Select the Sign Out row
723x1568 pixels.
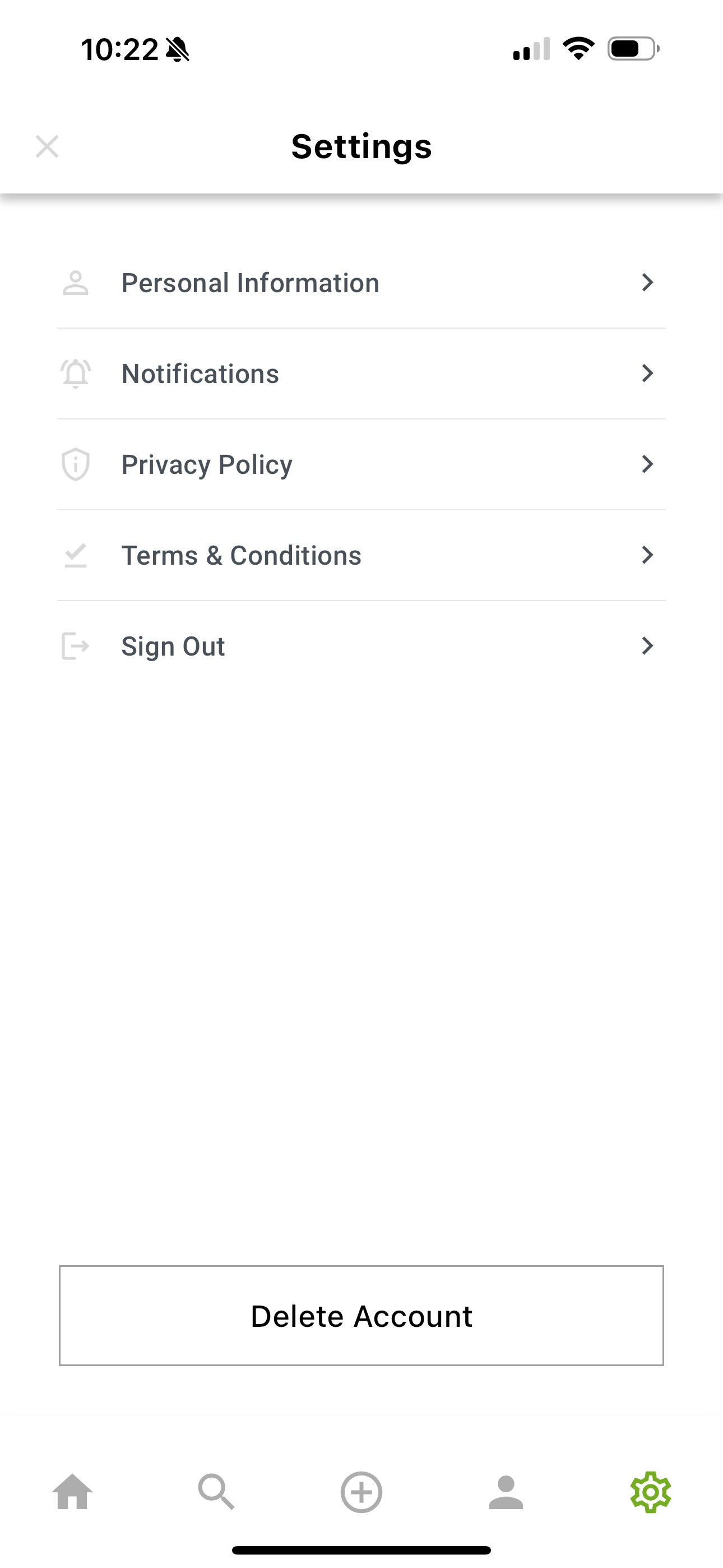[x=361, y=646]
